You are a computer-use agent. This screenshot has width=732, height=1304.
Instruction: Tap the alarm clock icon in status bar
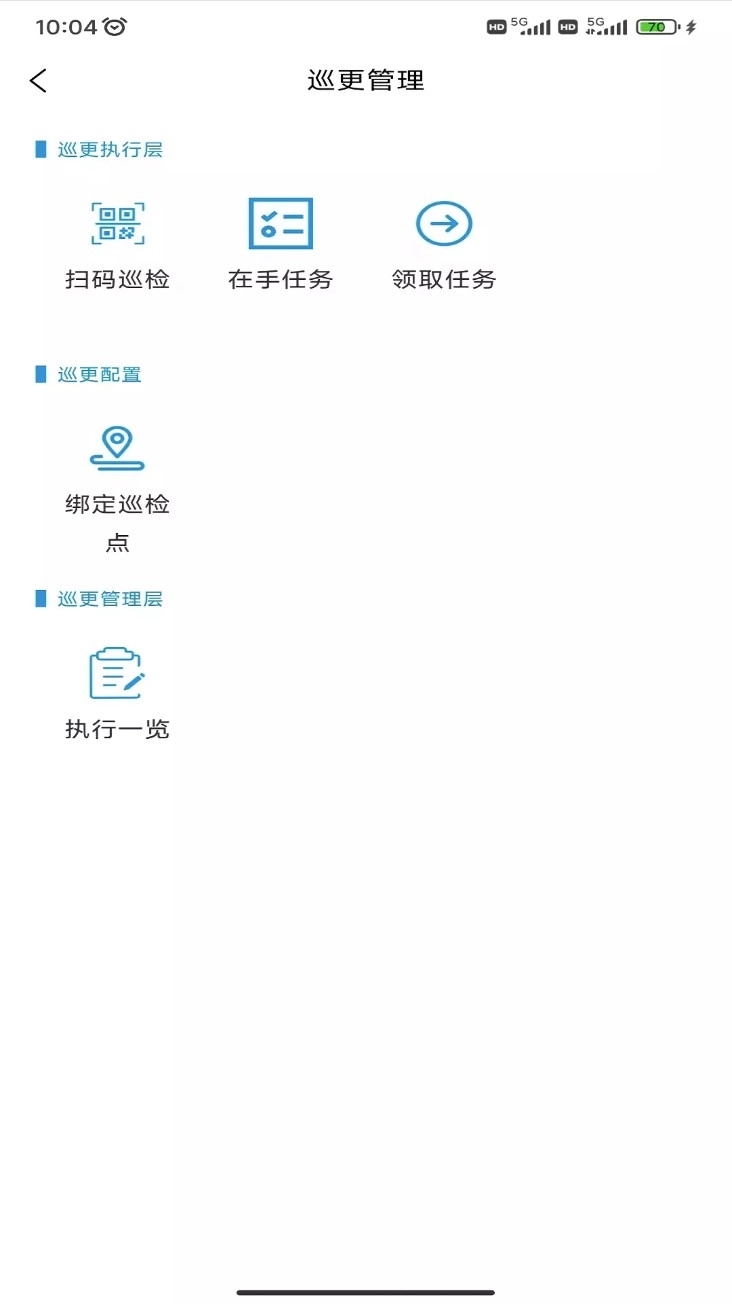(110, 27)
